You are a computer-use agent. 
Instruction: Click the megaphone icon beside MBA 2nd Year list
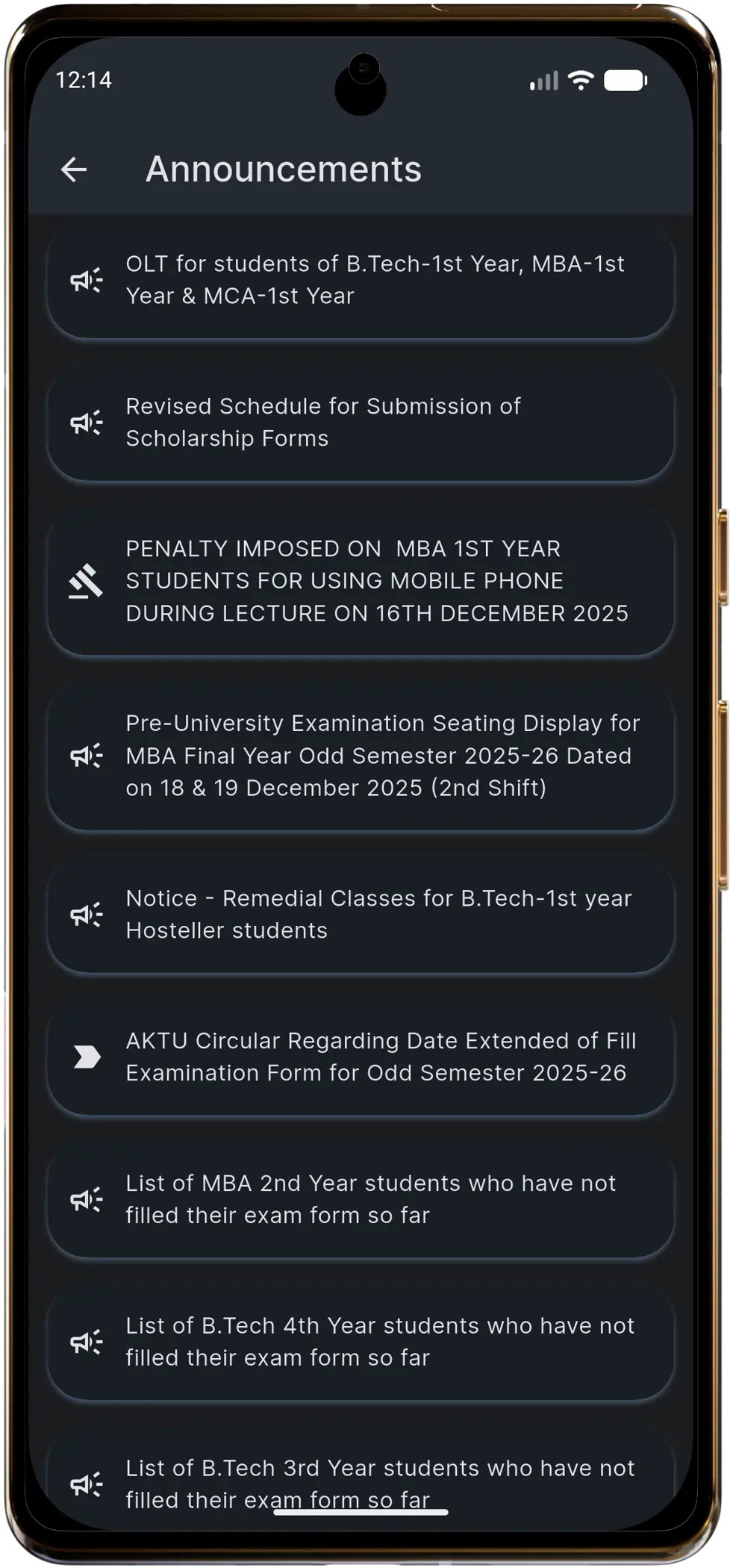pyautogui.click(x=87, y=1198)
